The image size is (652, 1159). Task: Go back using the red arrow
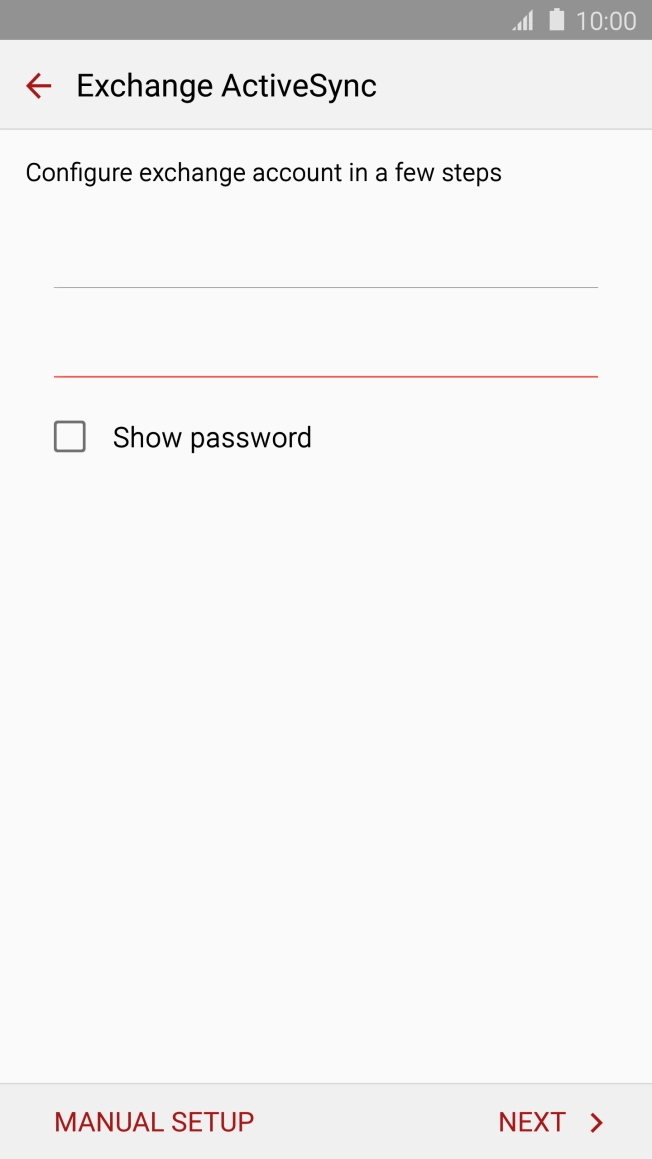38,86
